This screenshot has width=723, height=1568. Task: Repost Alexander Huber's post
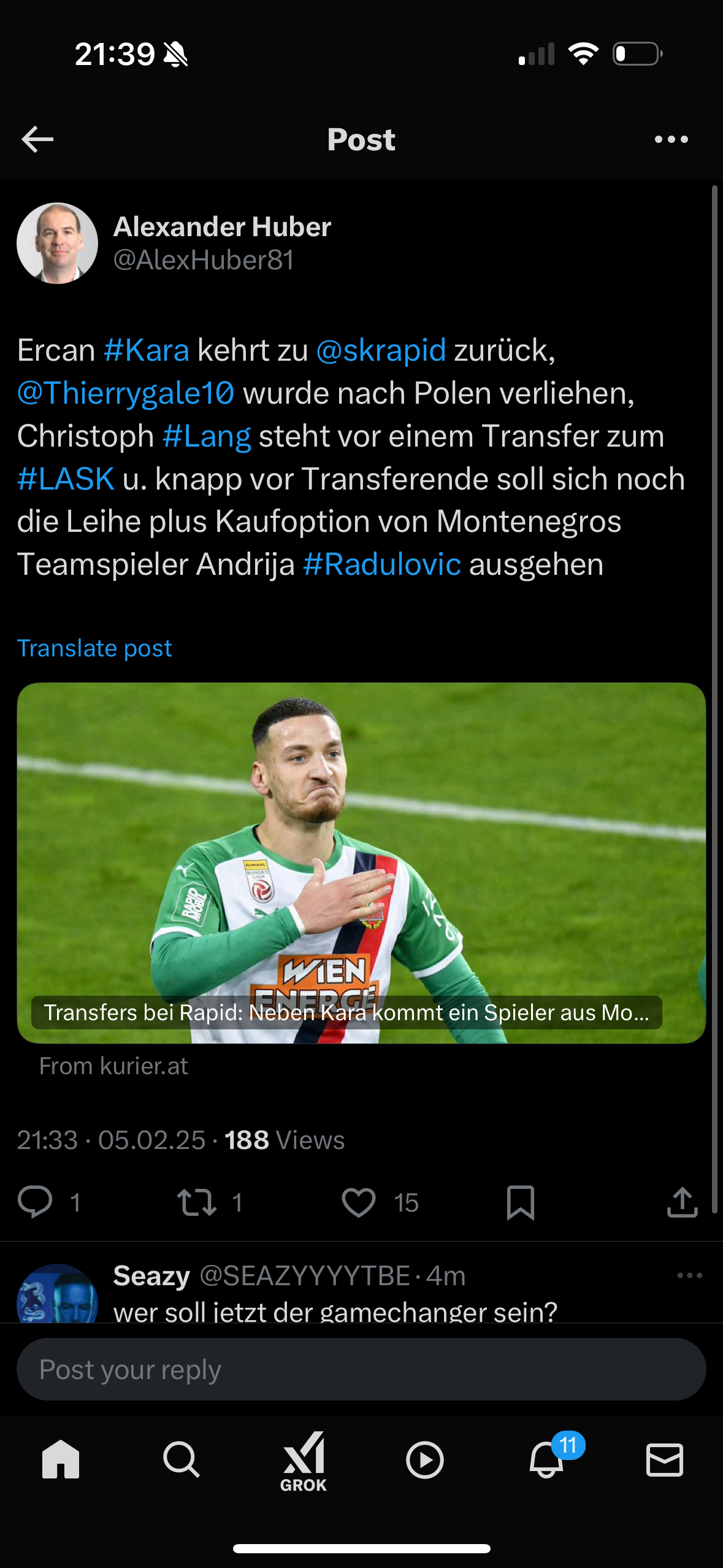[x=197, y=1202]
